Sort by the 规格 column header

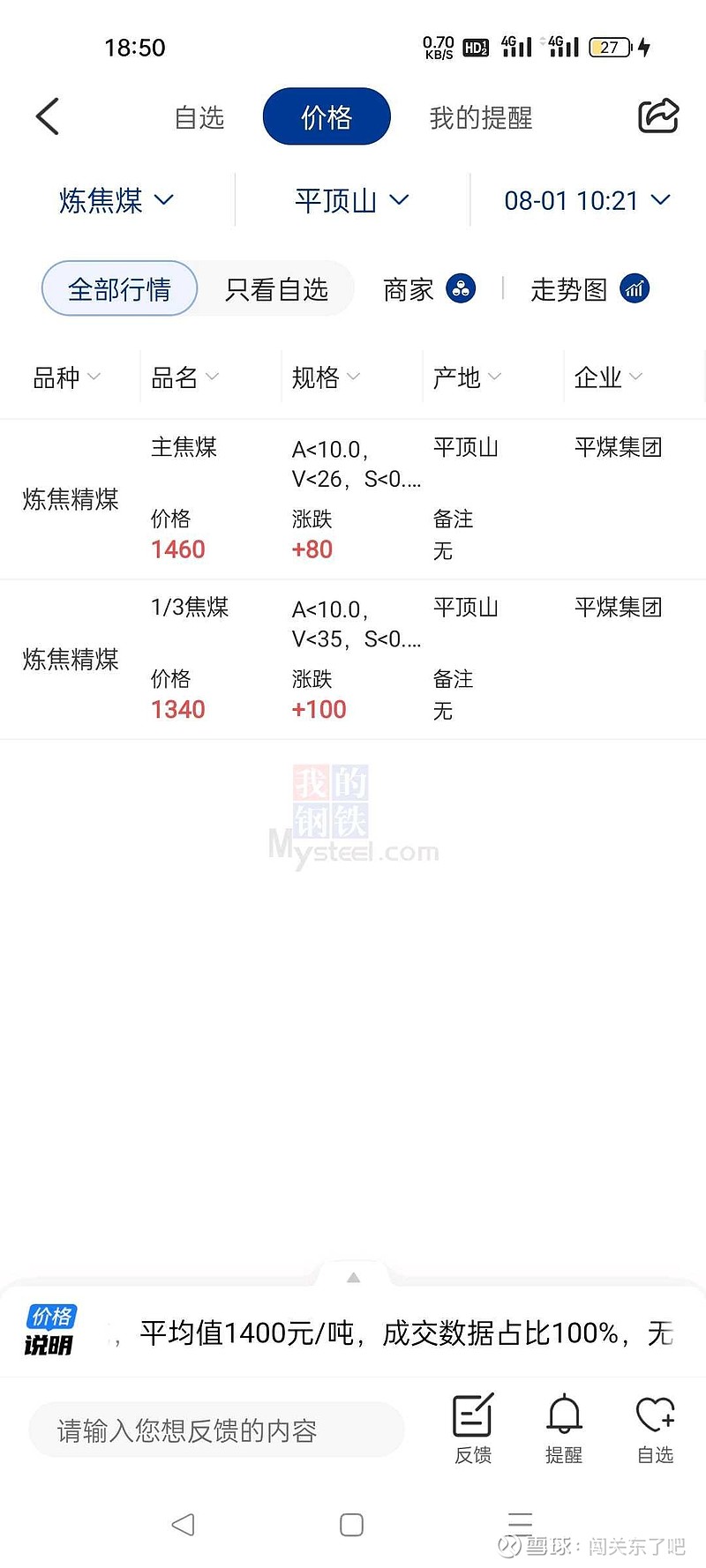coord(327,377)
